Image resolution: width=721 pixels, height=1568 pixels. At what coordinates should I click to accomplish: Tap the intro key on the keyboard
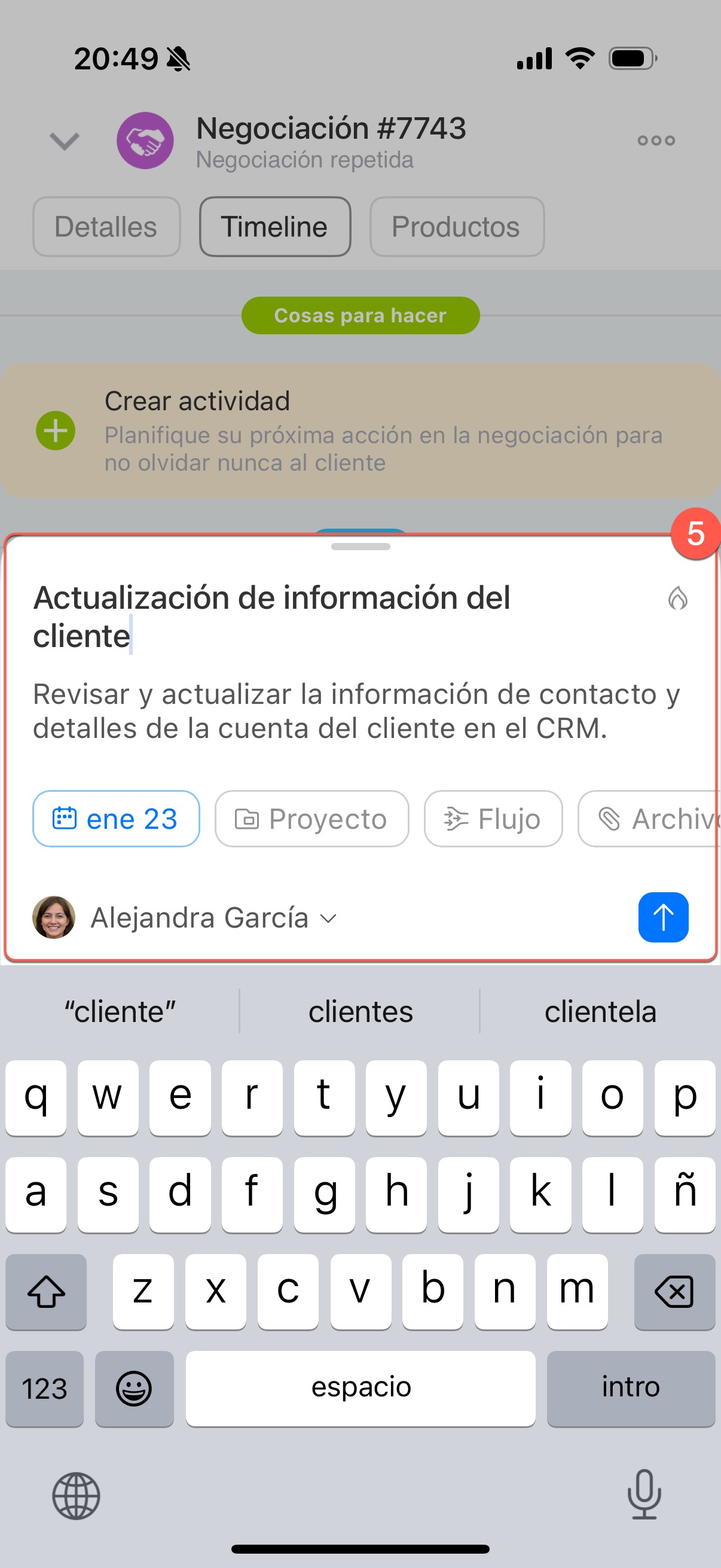(630, 1387)
